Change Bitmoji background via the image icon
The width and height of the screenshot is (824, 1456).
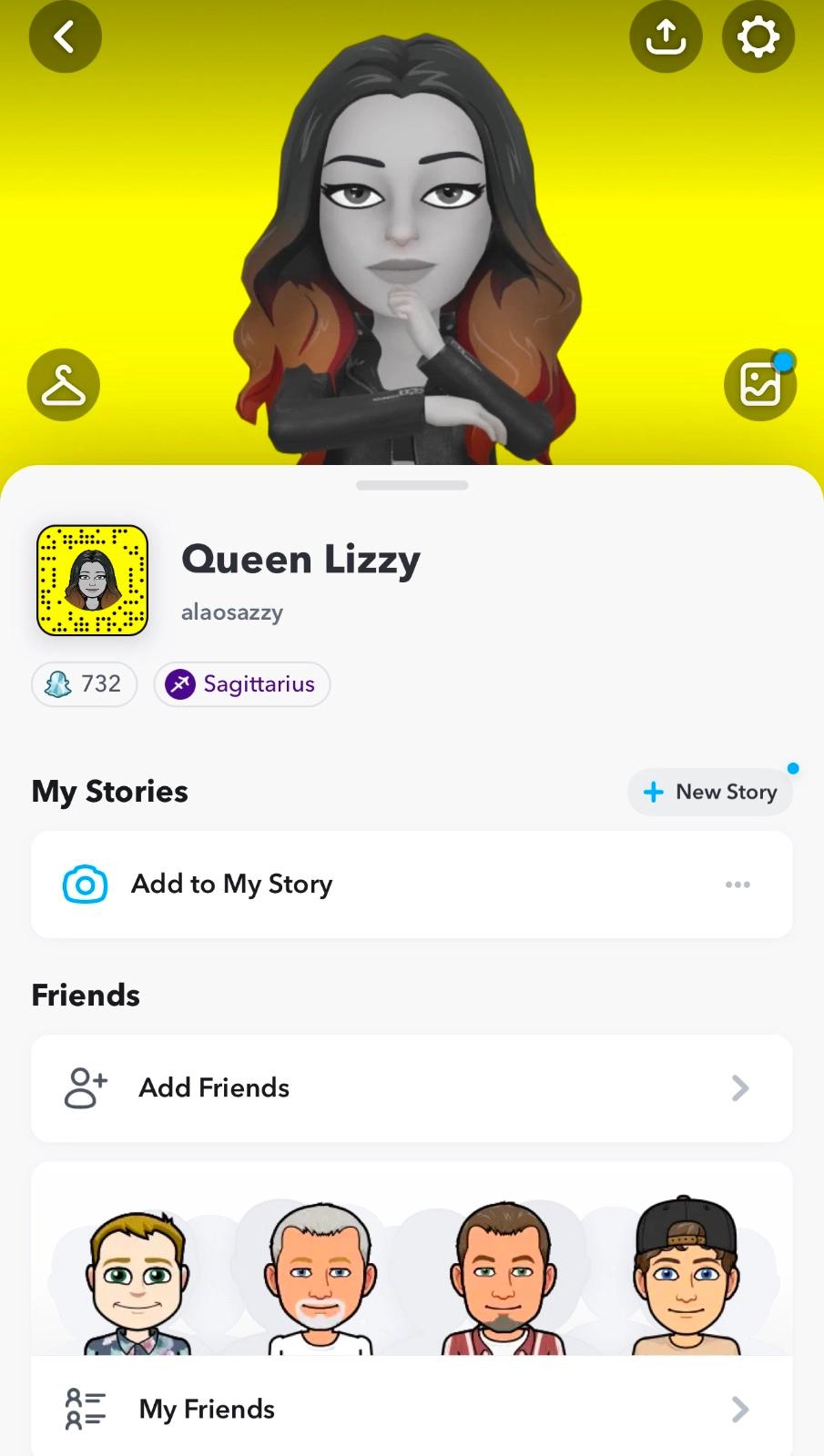tap(759, 385)
